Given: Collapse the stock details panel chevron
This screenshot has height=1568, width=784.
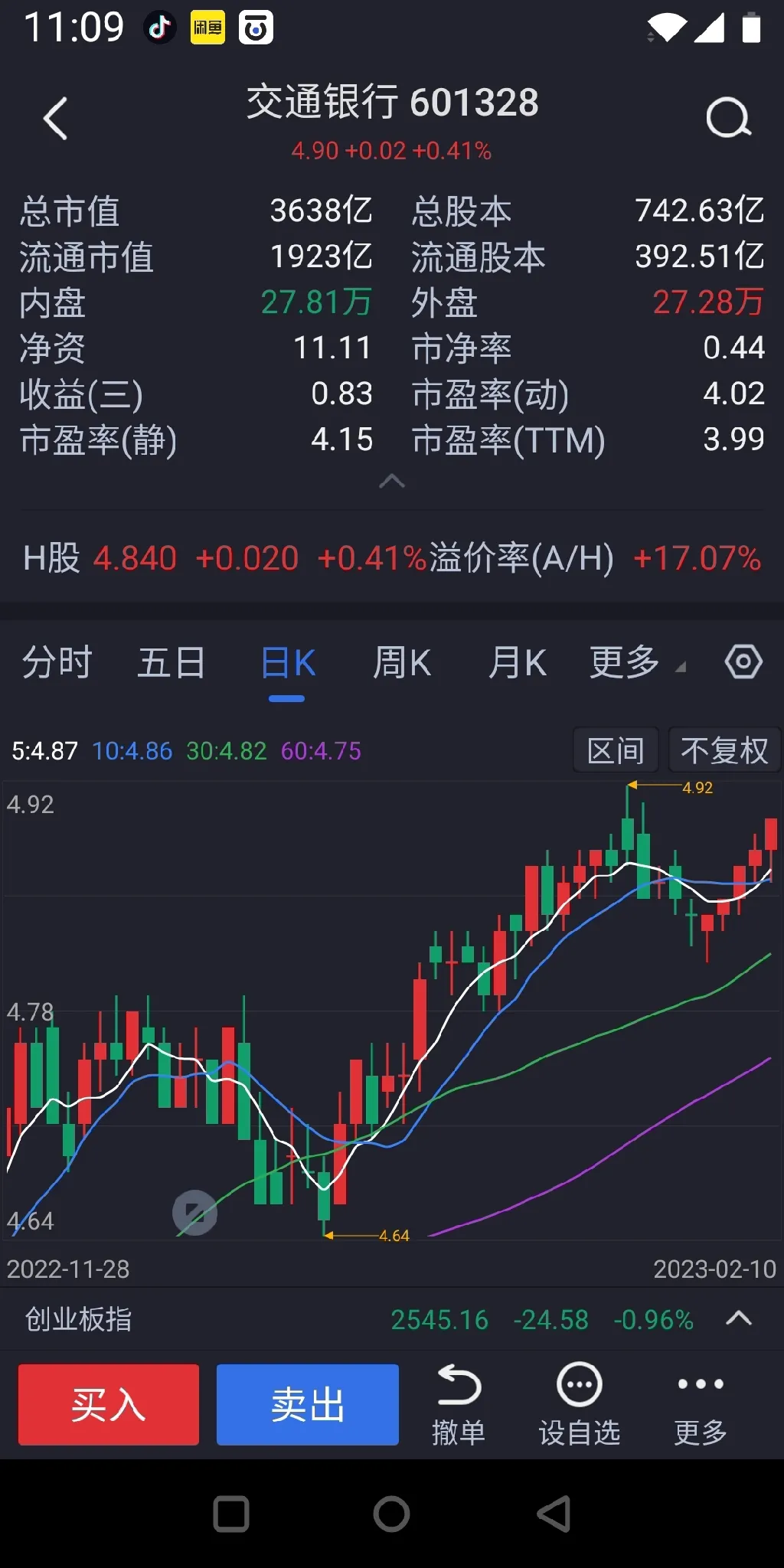Looking at the screenshot, I should click(392, 481).
